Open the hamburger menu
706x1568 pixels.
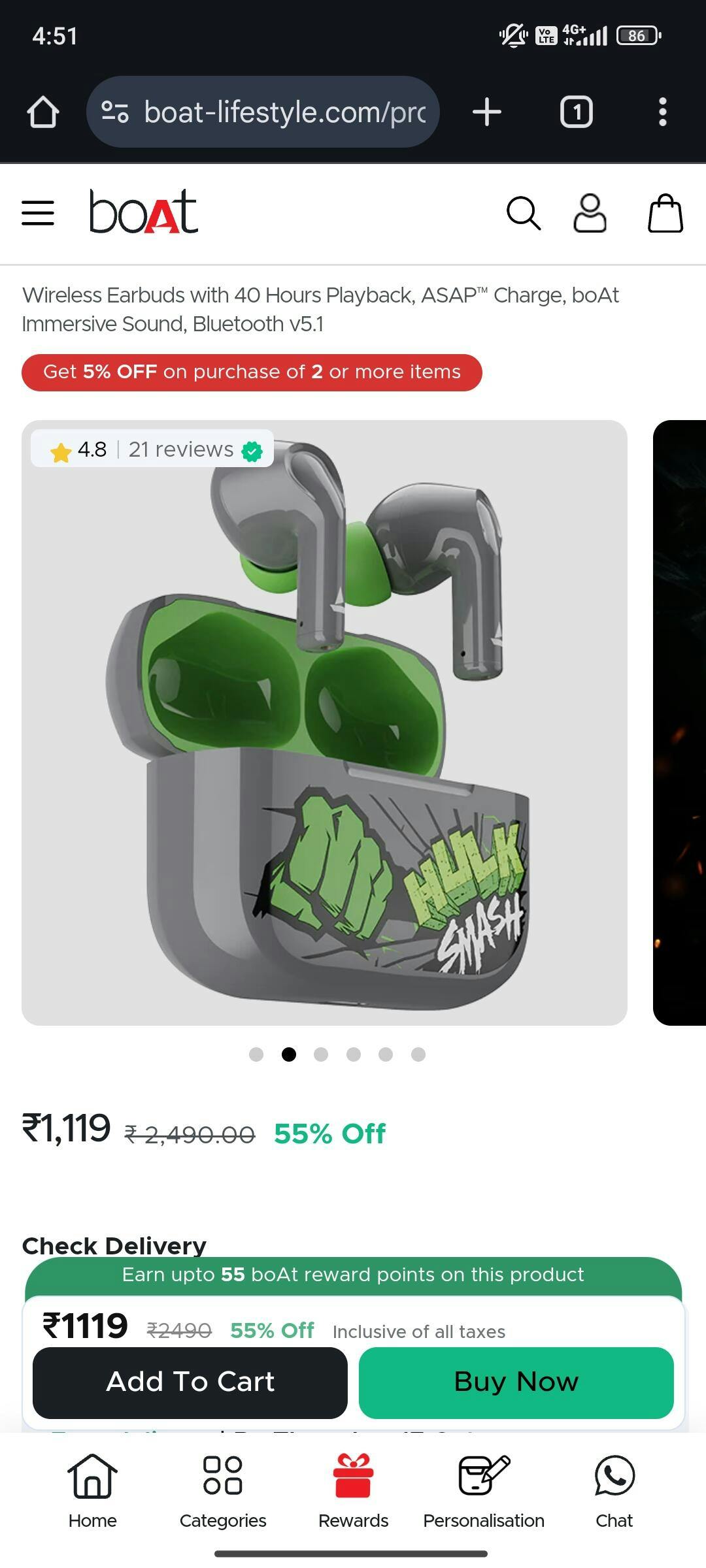pyautogui.click(x=38, y=213)
